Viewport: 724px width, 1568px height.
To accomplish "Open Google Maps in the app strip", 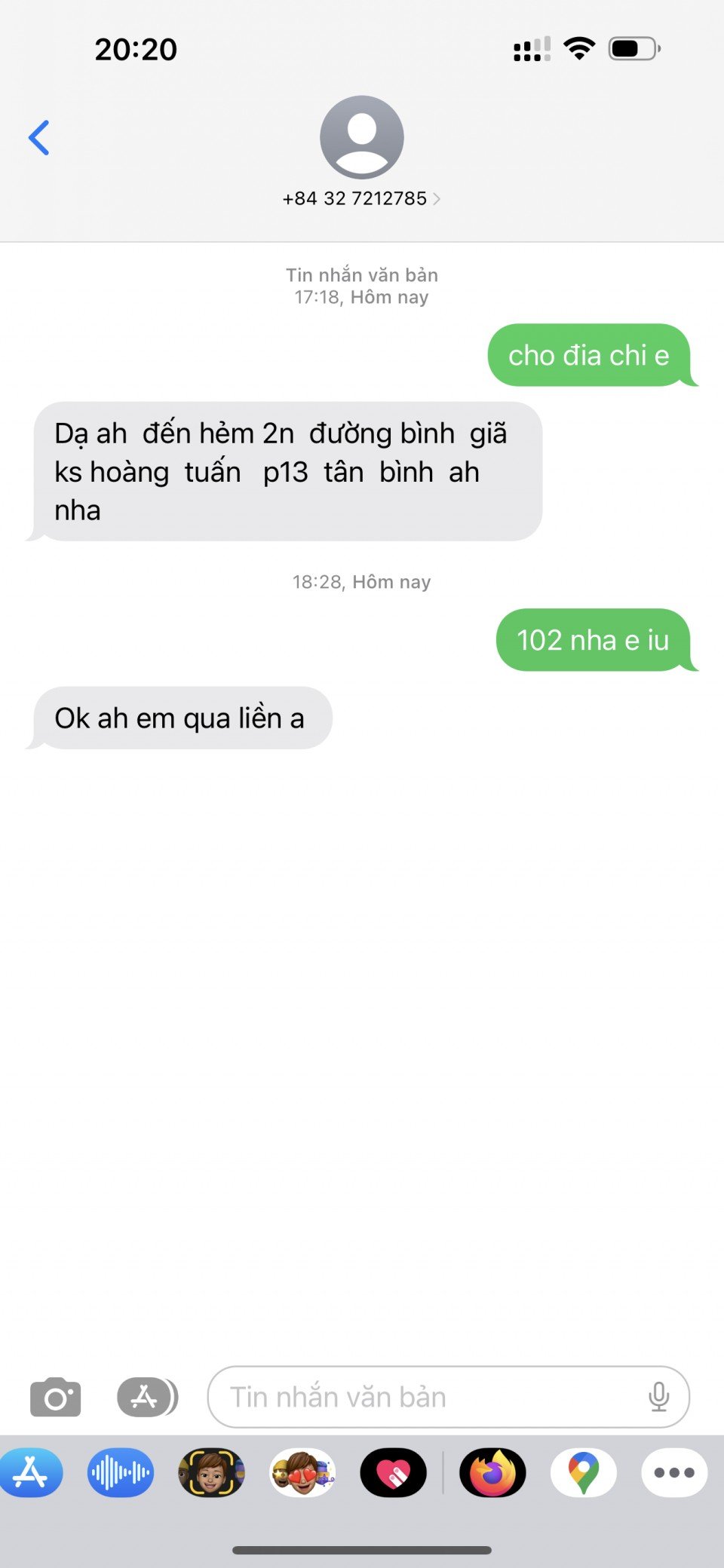I will (x=583, y=1472).
